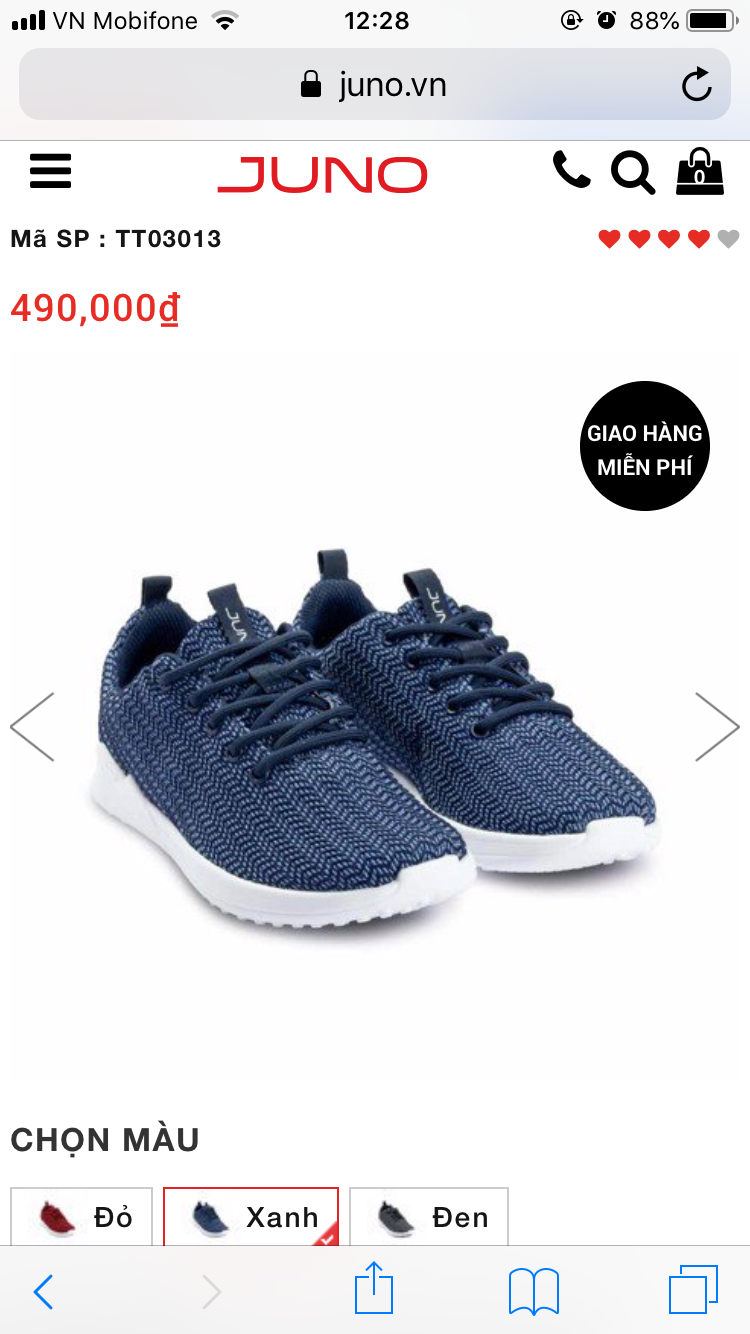Viewport: 750px width, 1334px height.
Task: Open the Safari tabs overview
Action: (x=693, y=1290)
